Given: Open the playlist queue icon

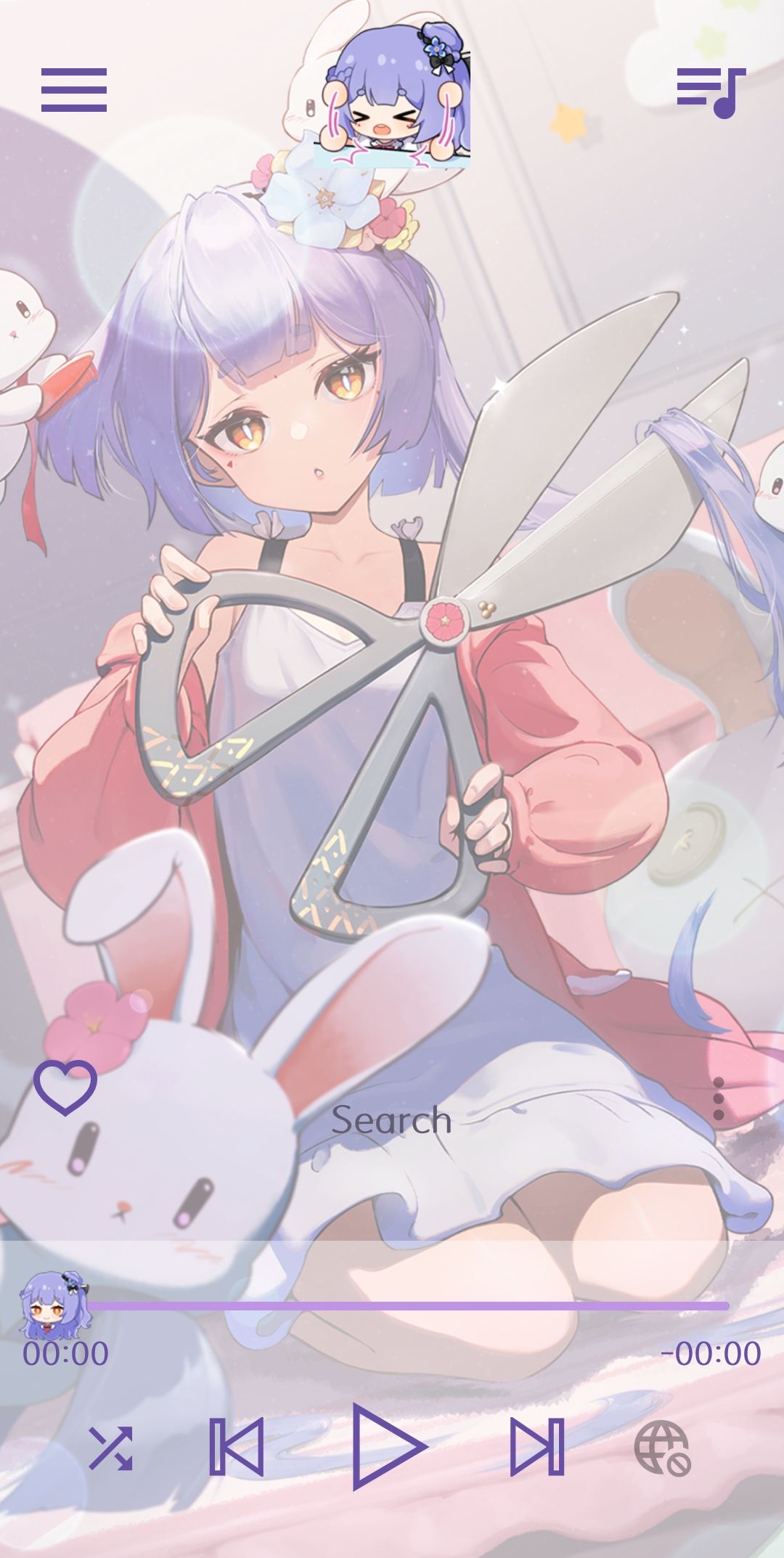Looking at the screenshot, I should pyautogui.click(x=711, y=92).
